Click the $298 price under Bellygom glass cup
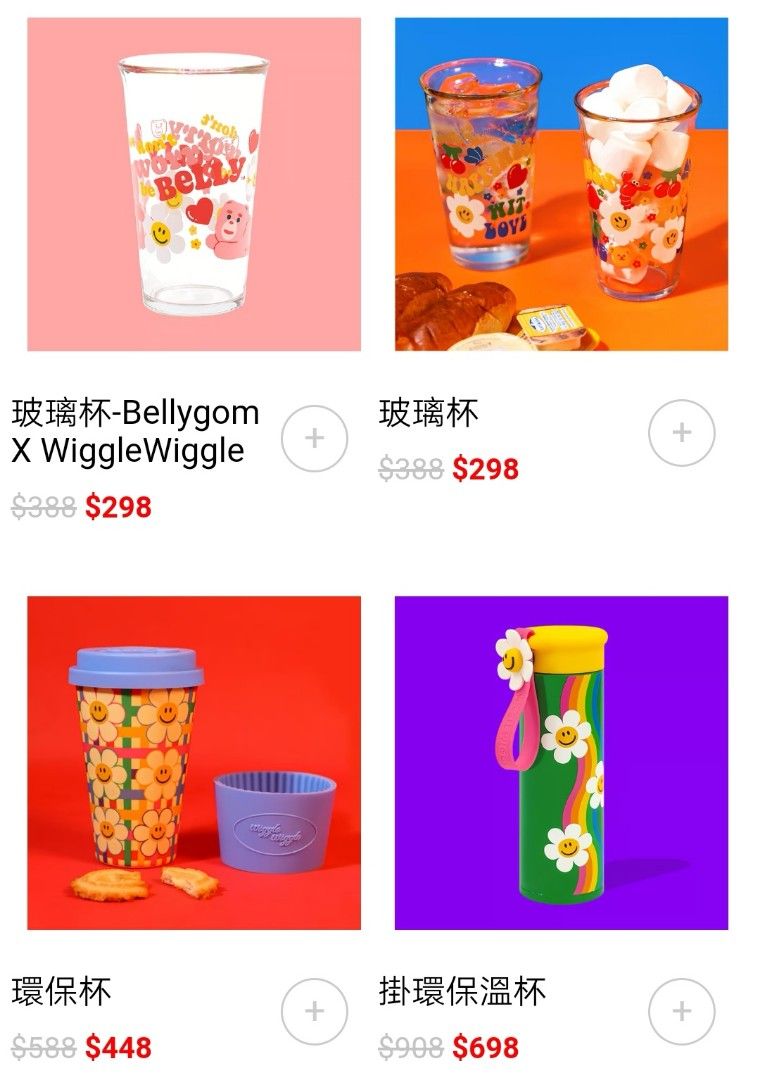760x1080 pixels. pos(118,508)
